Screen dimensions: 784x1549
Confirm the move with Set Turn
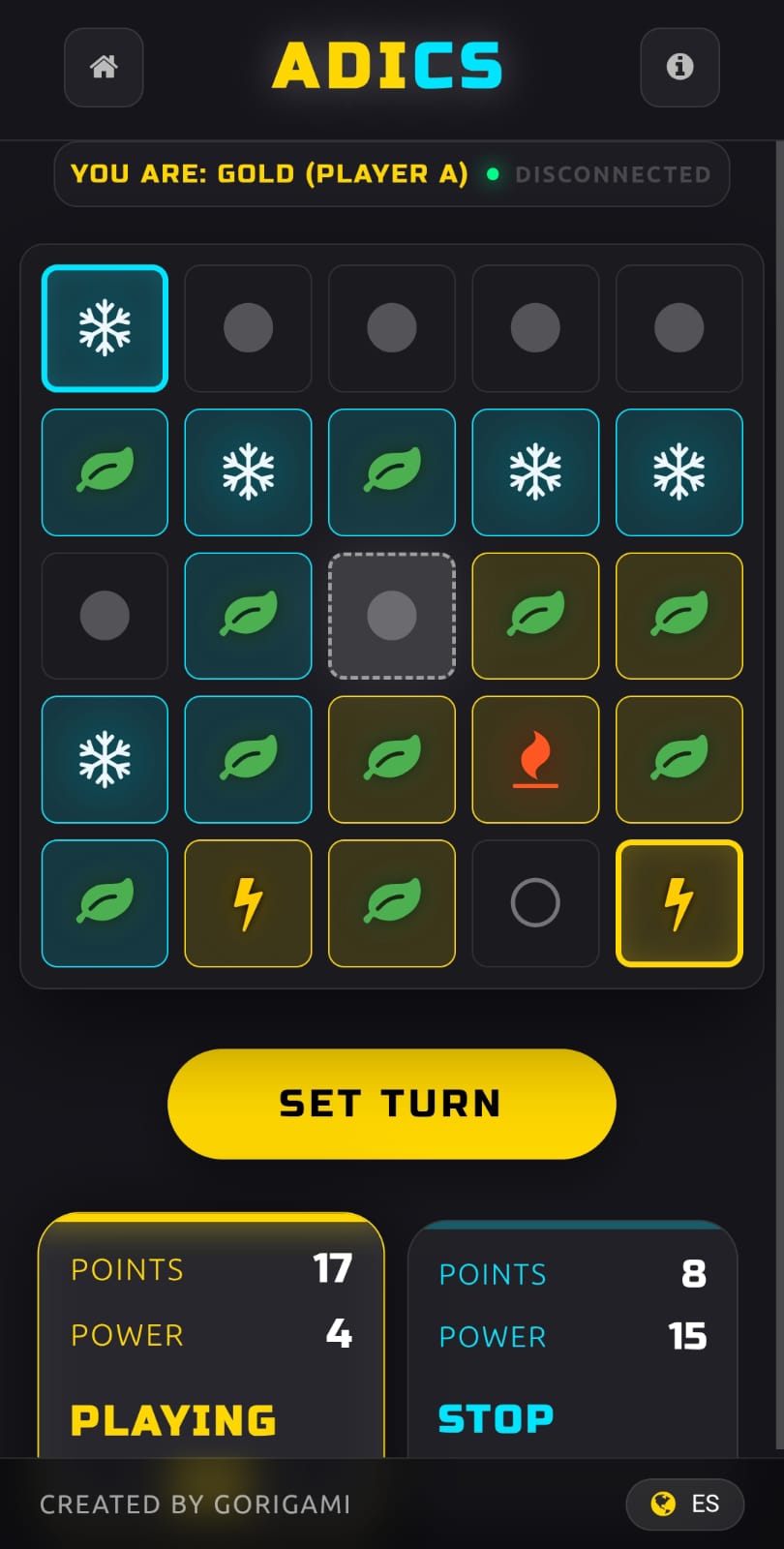tap(391, 1104)
